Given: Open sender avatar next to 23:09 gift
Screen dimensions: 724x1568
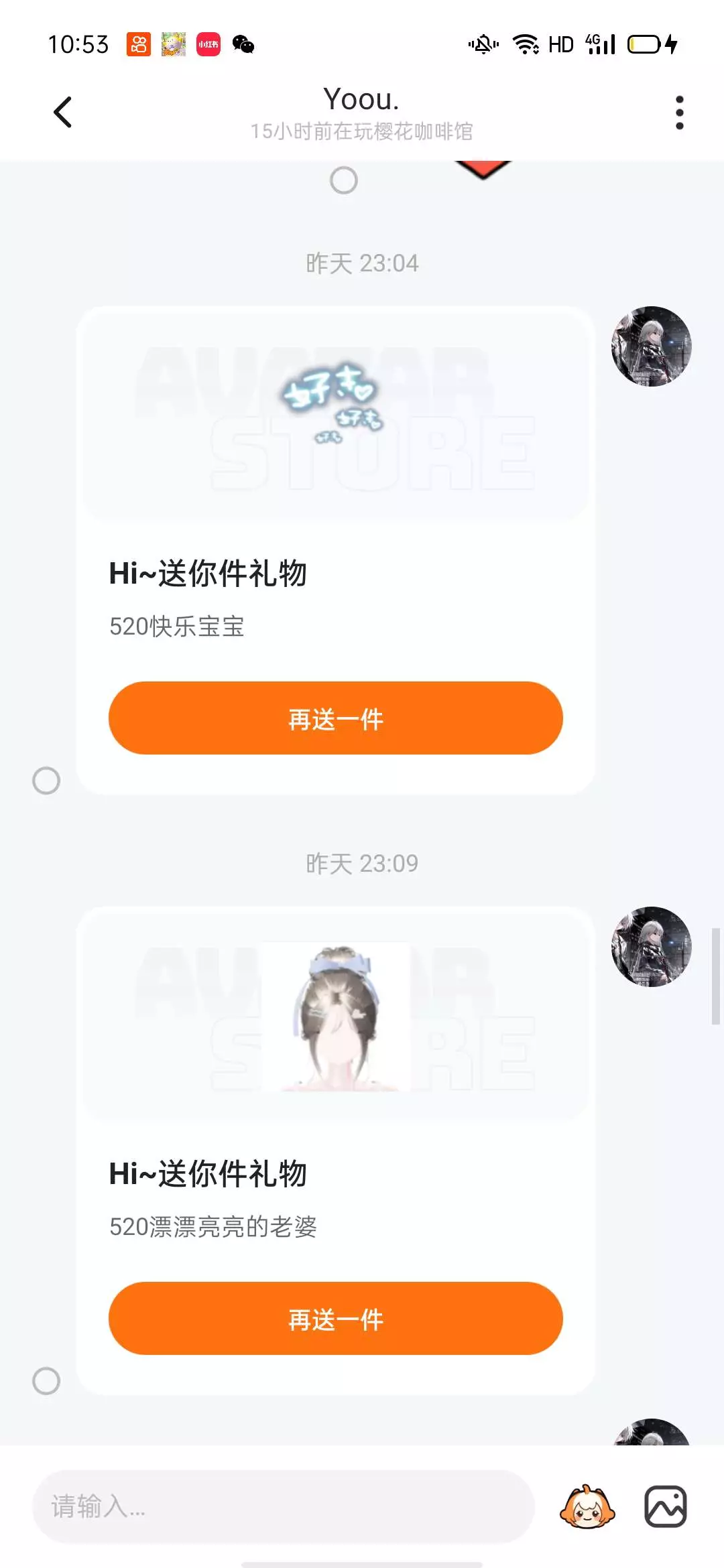Looking at the screenshot, I should point(652,947).
